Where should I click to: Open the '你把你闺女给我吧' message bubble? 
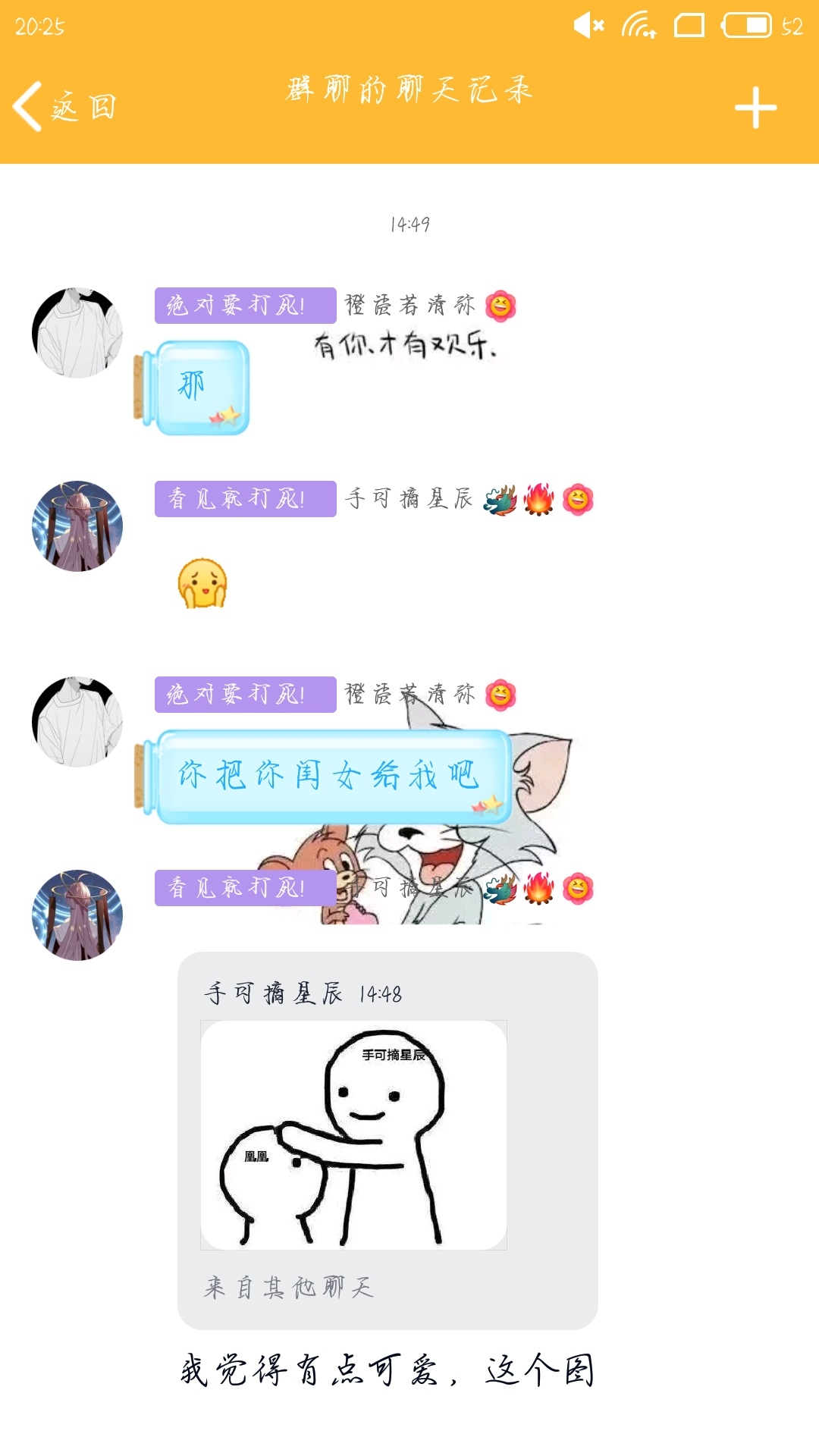point(322,777)
